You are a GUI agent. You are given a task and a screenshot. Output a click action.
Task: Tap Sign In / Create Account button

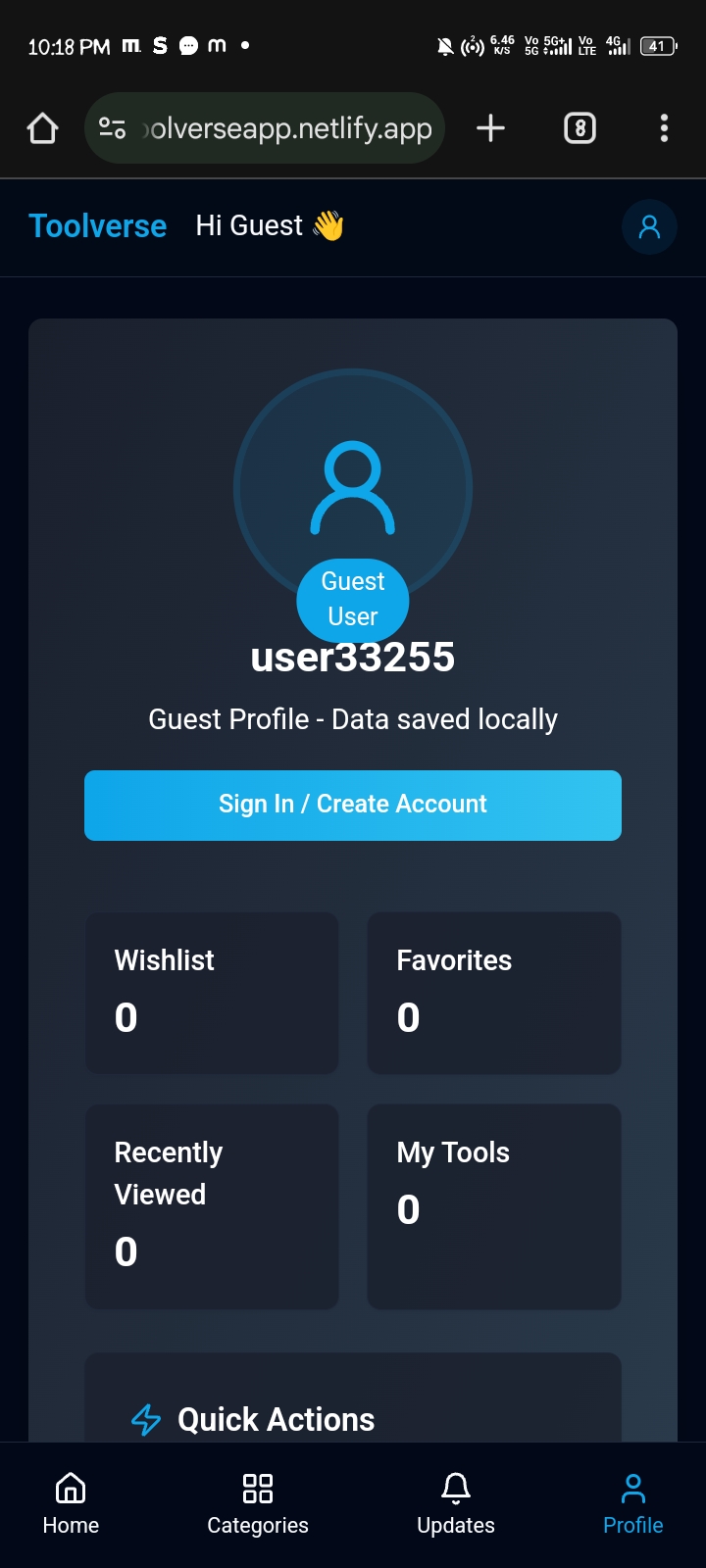click(x=353, y=805)
